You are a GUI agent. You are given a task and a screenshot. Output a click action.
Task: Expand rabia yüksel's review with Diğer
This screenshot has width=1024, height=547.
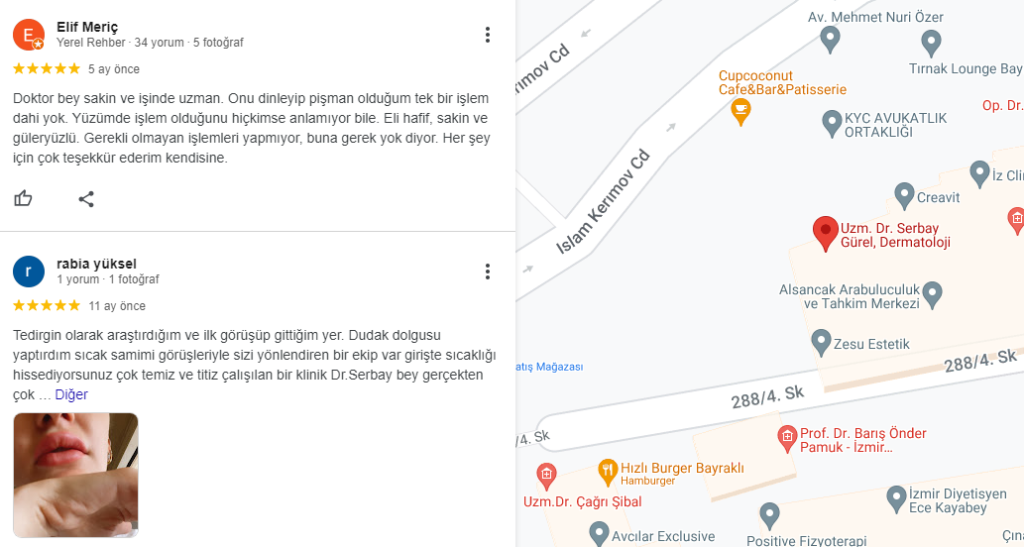click(x=71, y=395)
